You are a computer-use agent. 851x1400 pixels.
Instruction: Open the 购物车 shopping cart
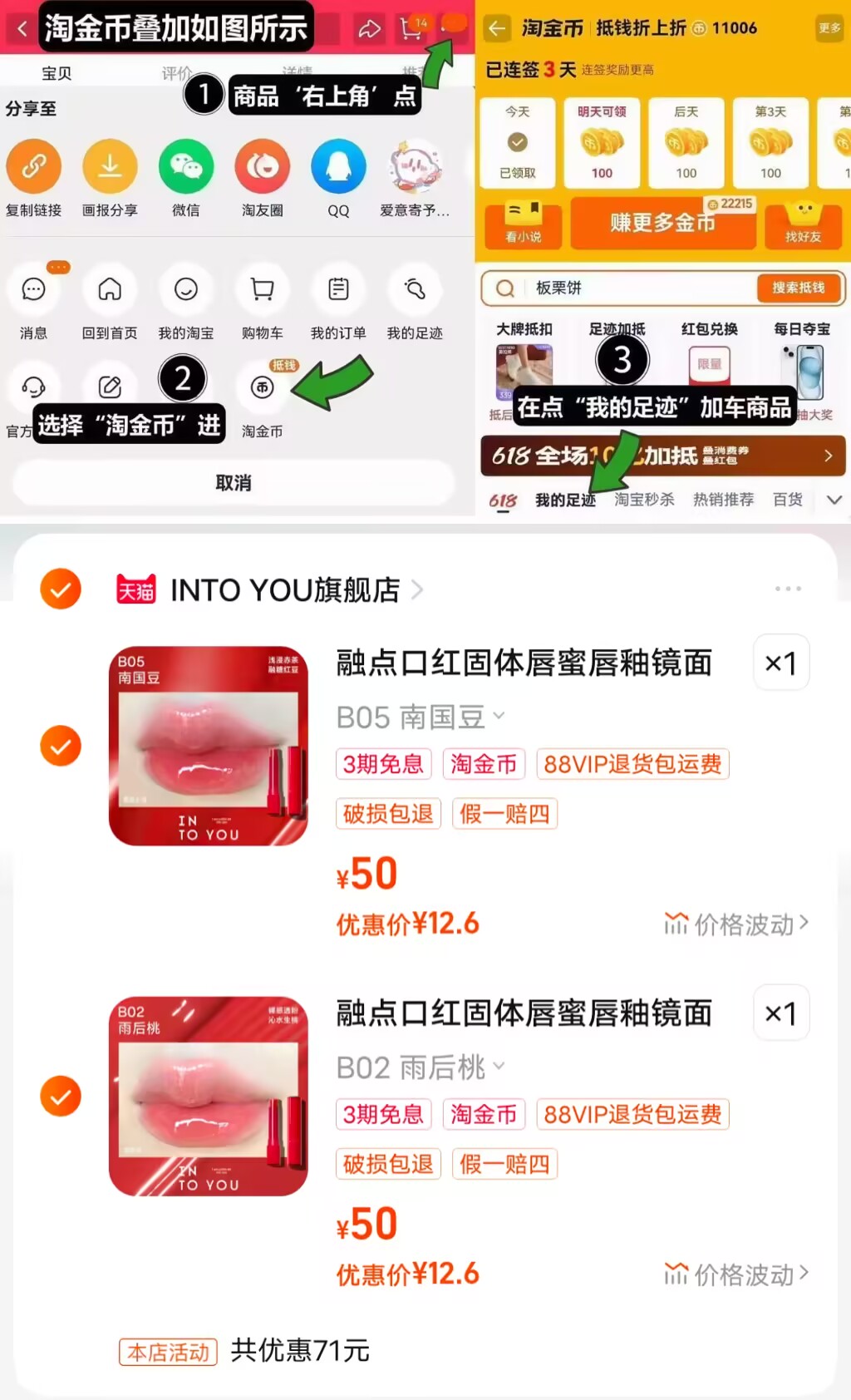coord(262,289)
